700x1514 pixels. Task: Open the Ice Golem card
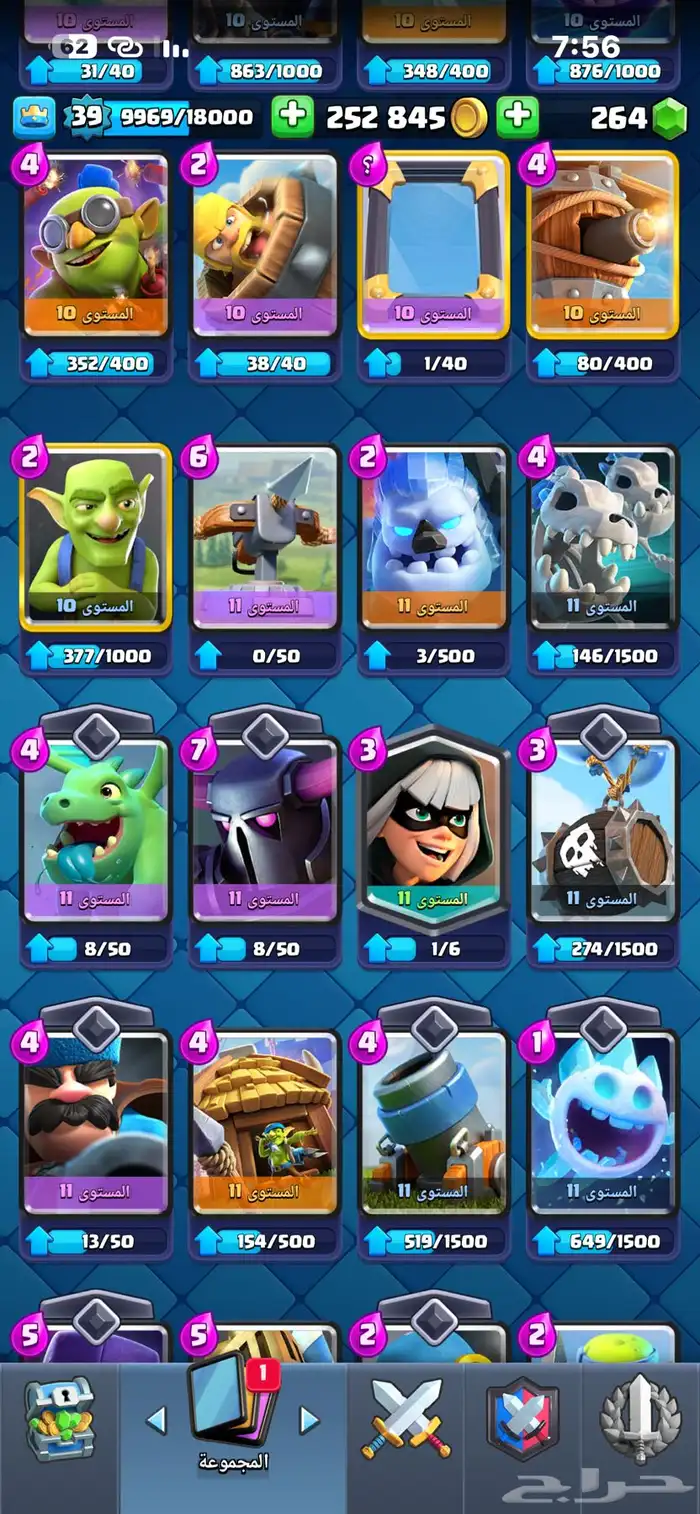click(x=434, y=538)
